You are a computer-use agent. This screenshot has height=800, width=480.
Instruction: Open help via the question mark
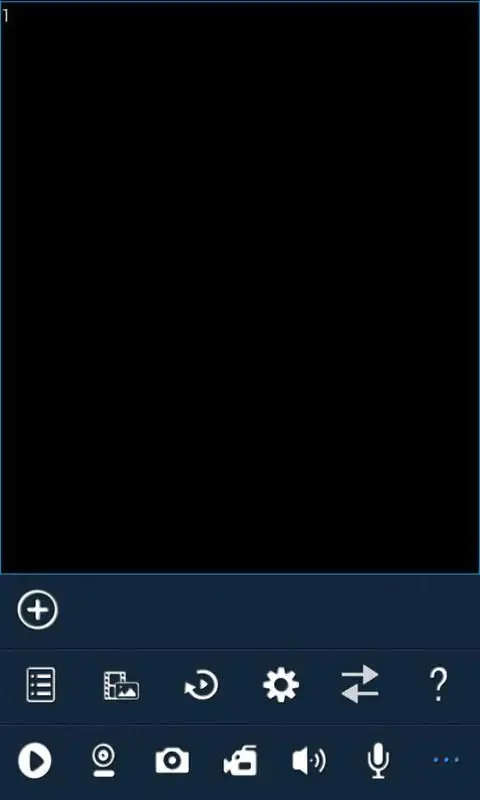(439, 685)
